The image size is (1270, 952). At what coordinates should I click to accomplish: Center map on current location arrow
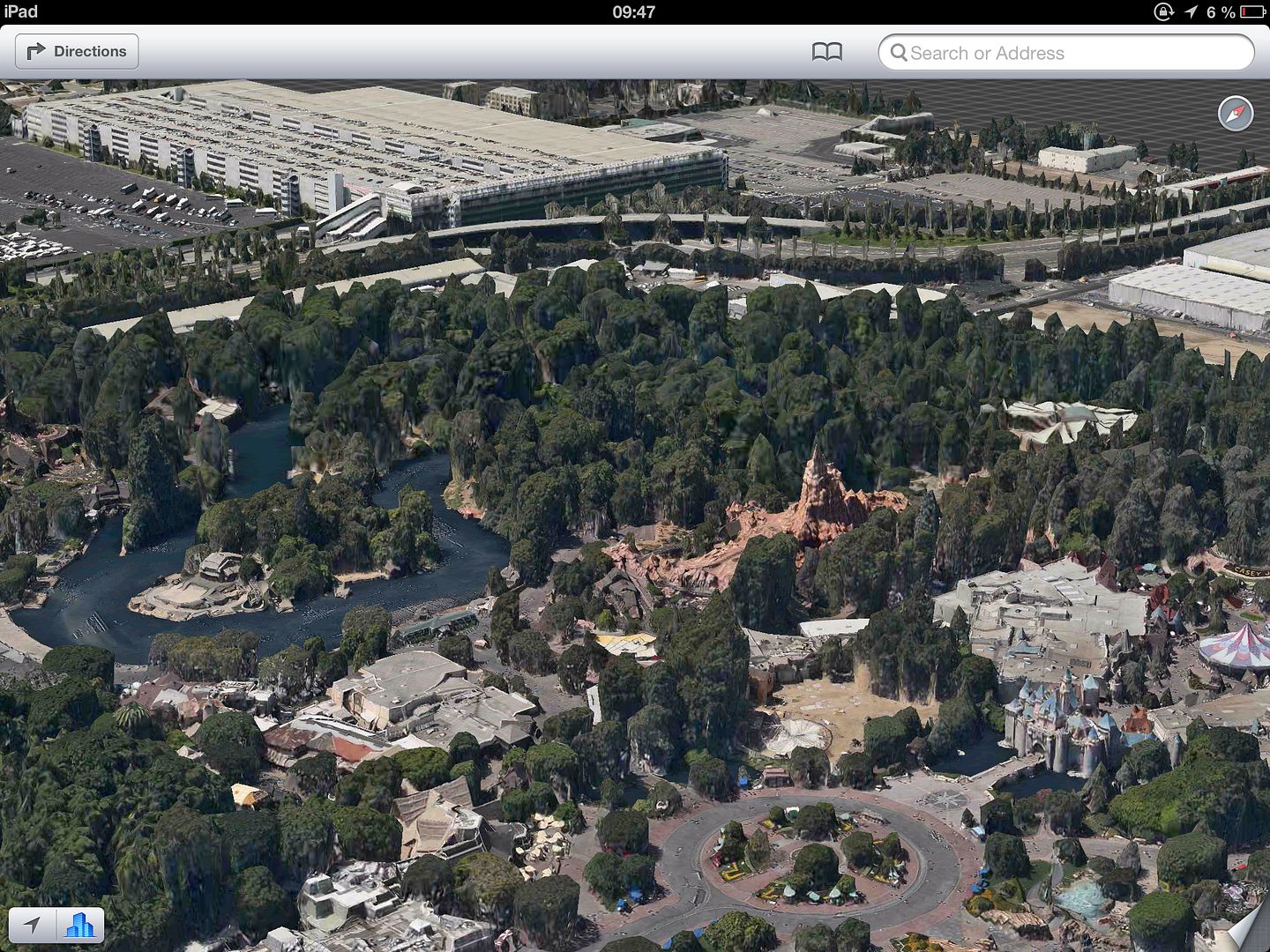[x=33, y=925]
